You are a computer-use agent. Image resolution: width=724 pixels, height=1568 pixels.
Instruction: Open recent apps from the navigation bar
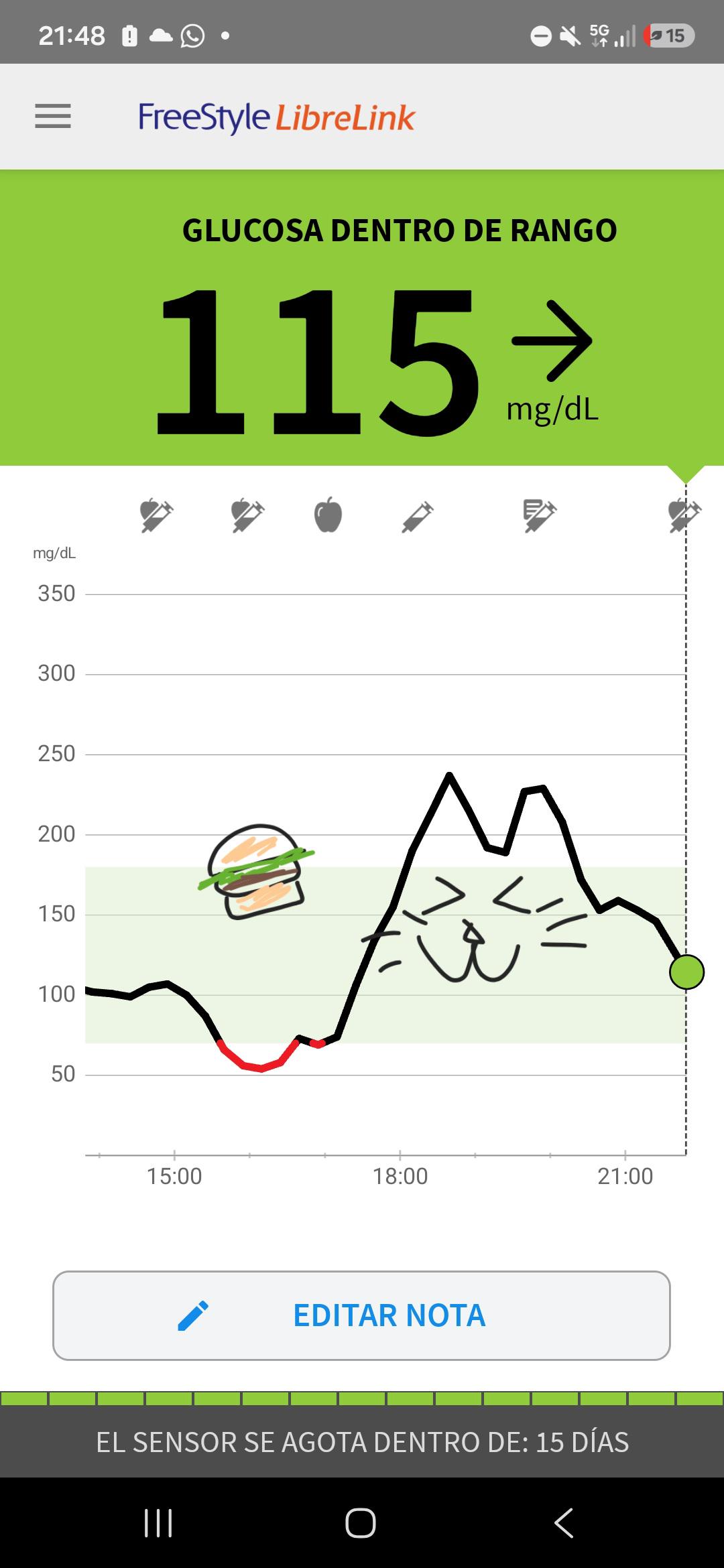click(159, 1523)
